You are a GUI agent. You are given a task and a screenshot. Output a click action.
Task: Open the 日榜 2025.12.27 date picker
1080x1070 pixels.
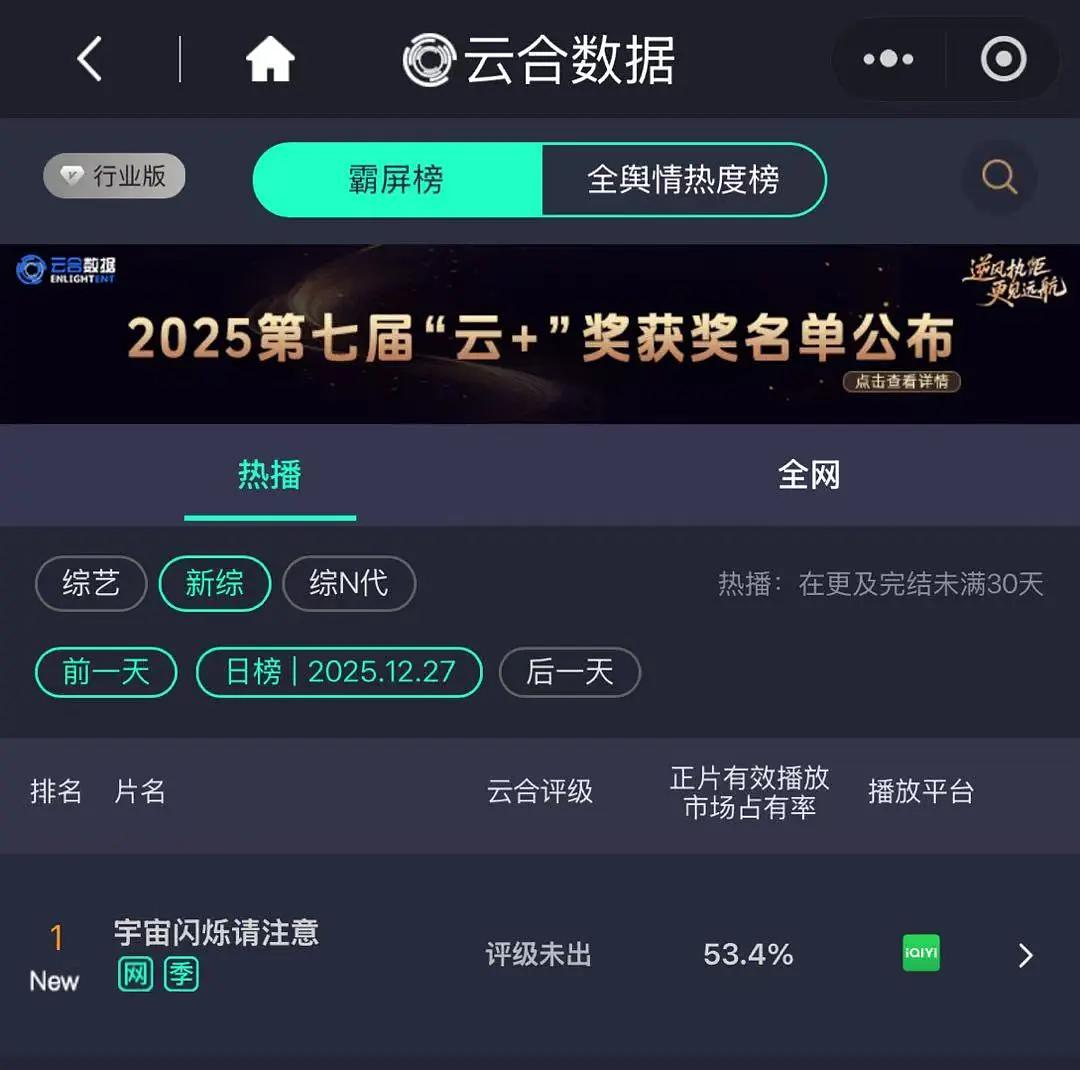[x=339, y=672]
